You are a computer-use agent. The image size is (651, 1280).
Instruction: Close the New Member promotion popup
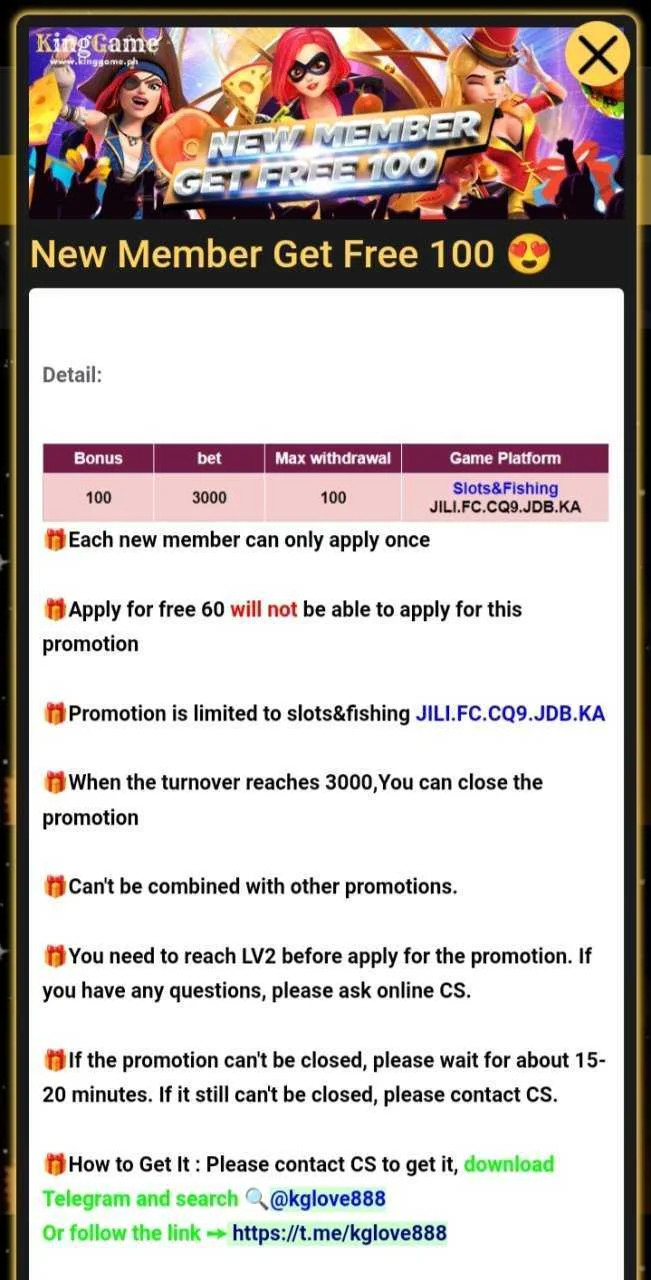point(597,54)
